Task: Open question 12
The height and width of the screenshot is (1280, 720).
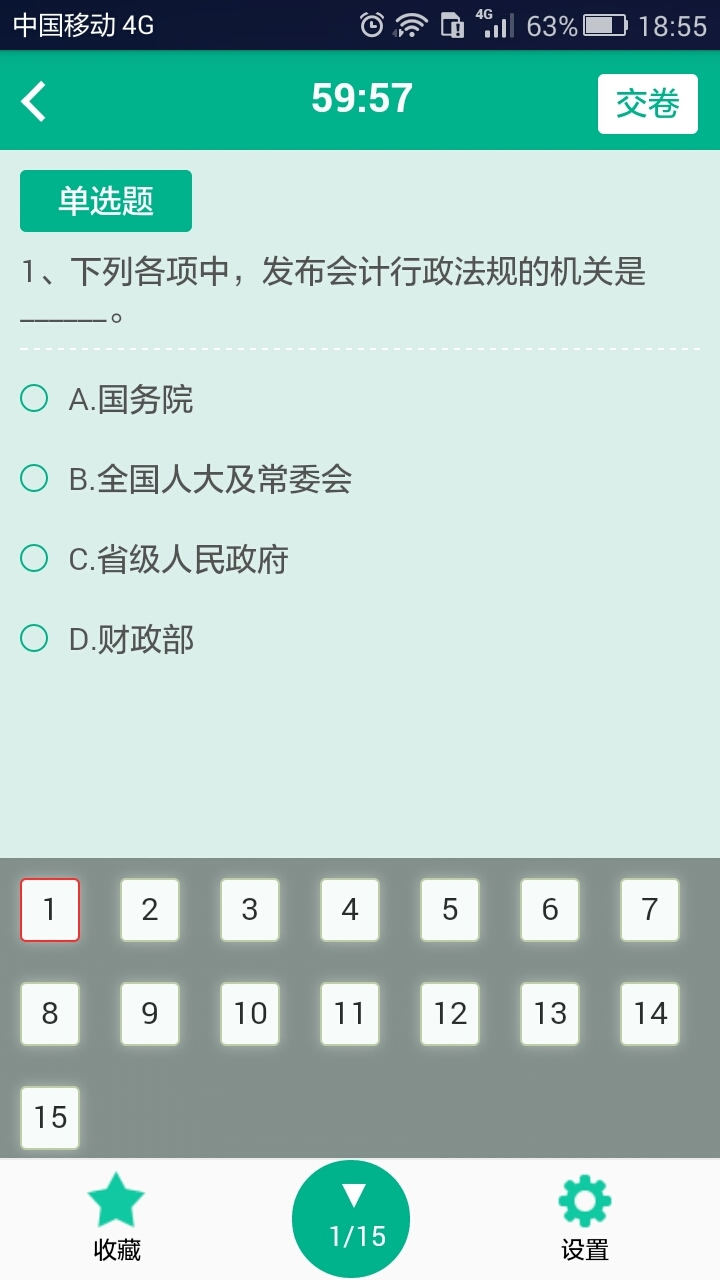Action: point(450,1014)
